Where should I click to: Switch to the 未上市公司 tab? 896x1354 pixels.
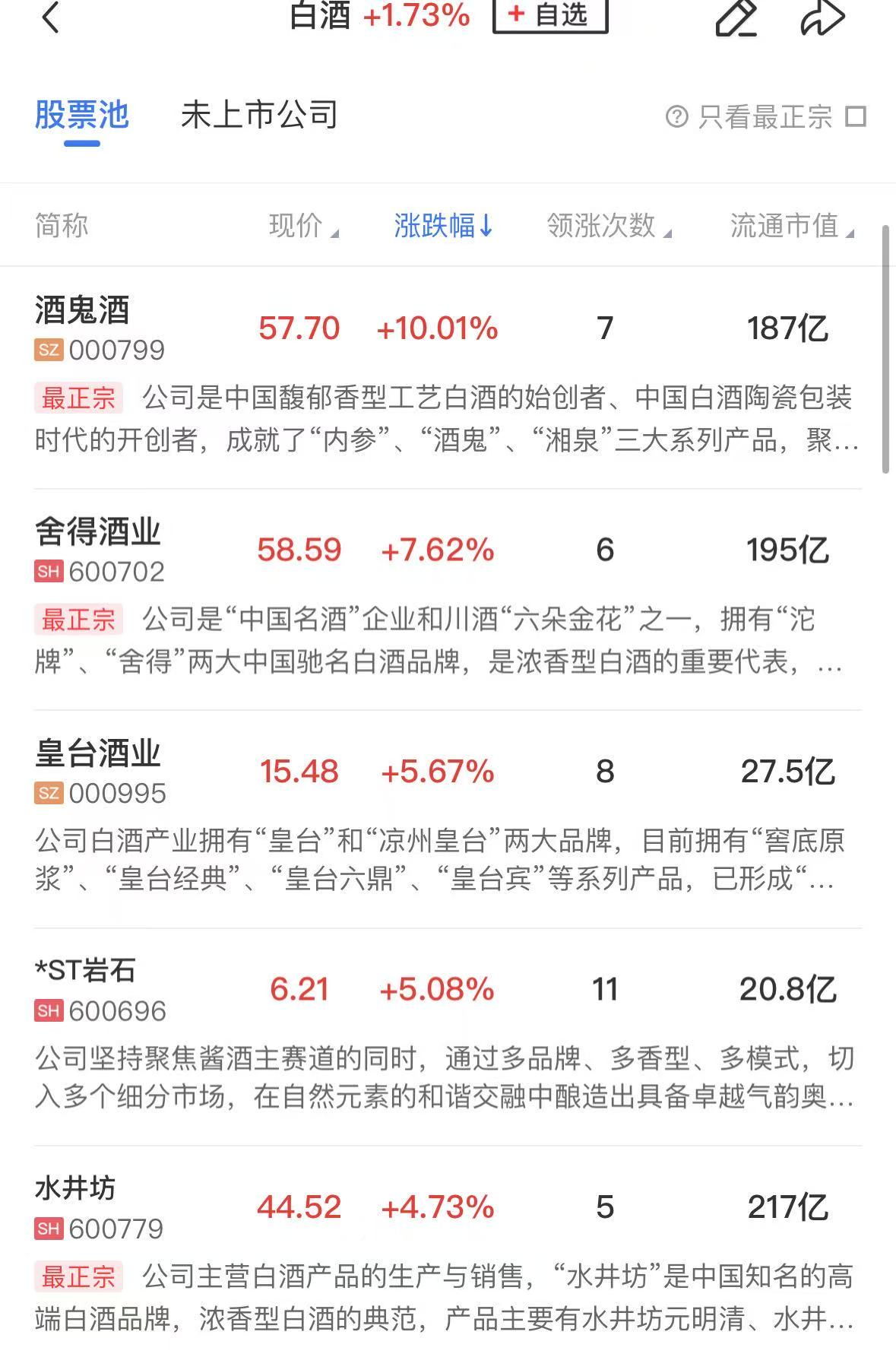tap(259, 116)
